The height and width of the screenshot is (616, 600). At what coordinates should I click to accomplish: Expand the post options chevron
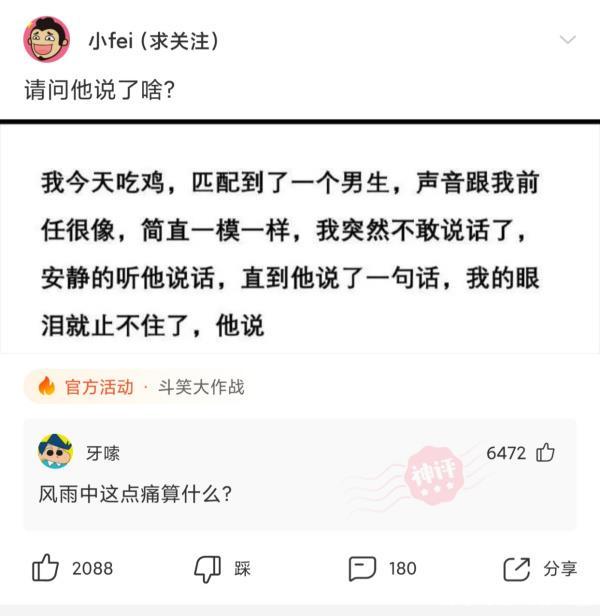[x=567, y=40]
